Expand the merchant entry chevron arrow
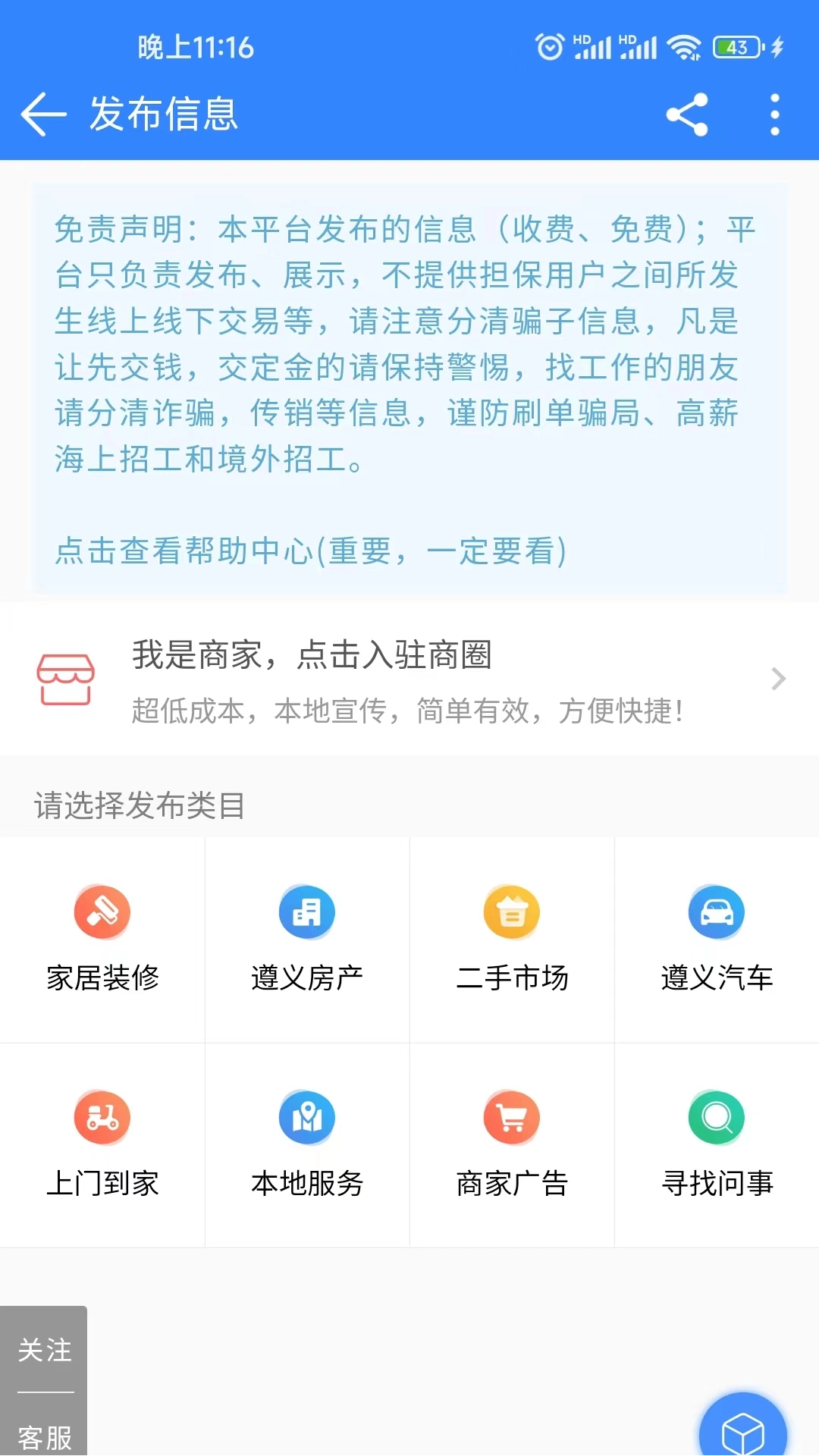 tap(778, 679)
